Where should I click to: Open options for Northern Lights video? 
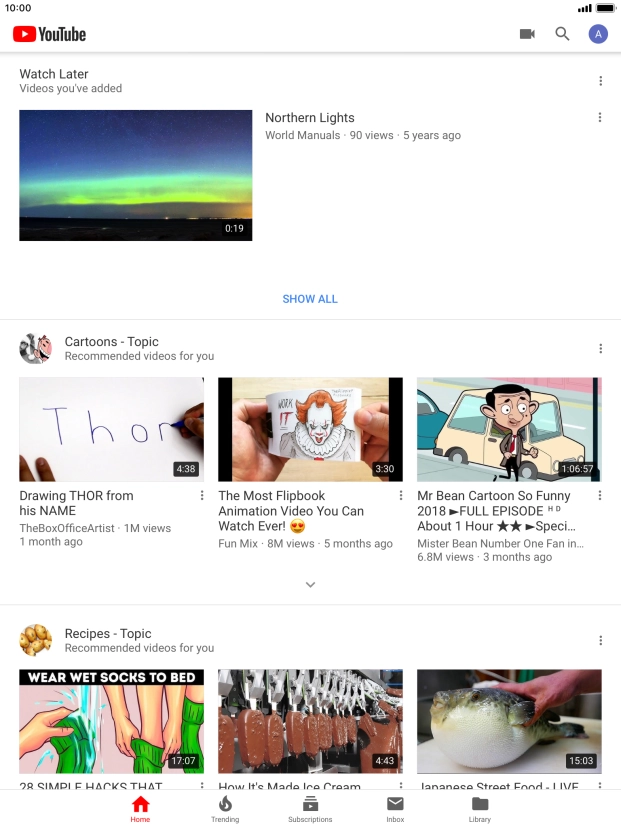tap(600, 118)
